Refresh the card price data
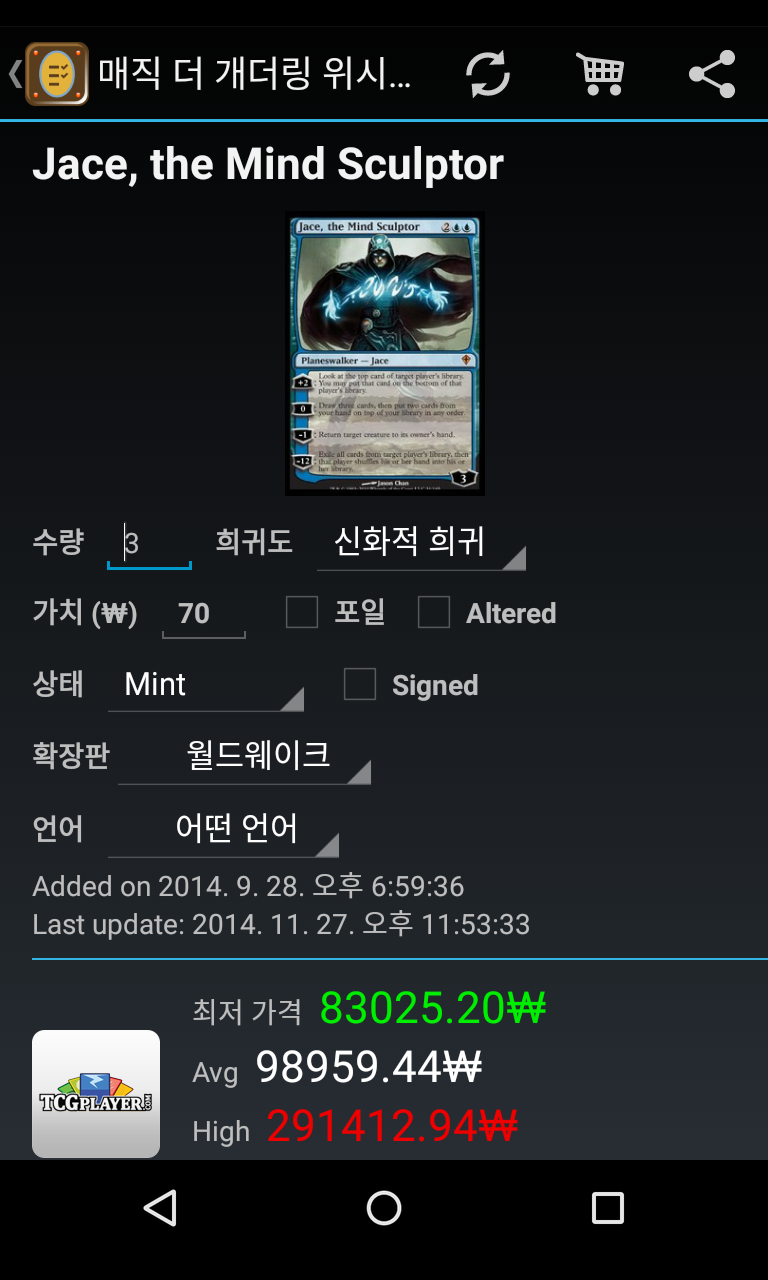 point(488,74)
